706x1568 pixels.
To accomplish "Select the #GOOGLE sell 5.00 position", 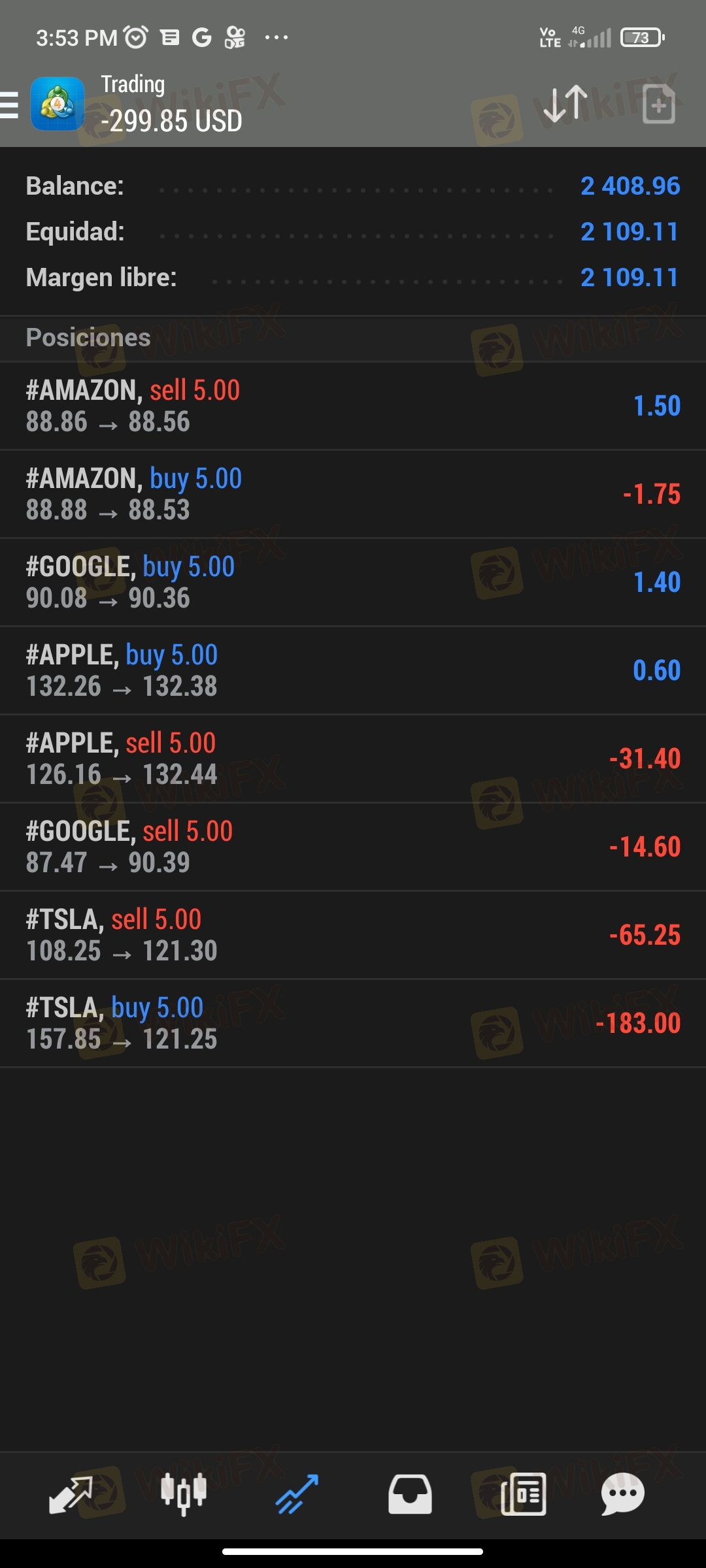I will pyautogui.click(x=353, y=847).
